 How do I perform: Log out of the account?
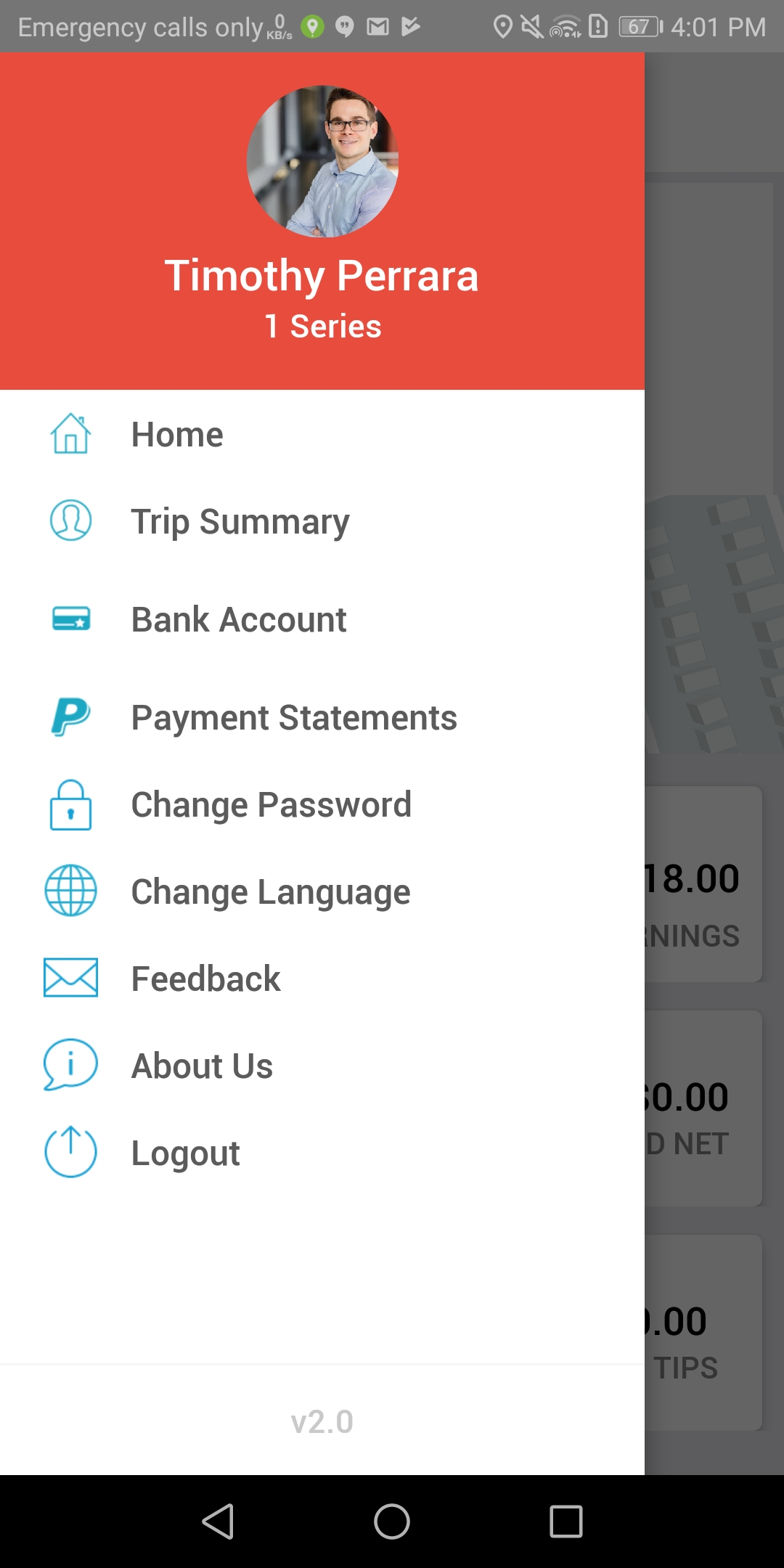(322, 1153)
